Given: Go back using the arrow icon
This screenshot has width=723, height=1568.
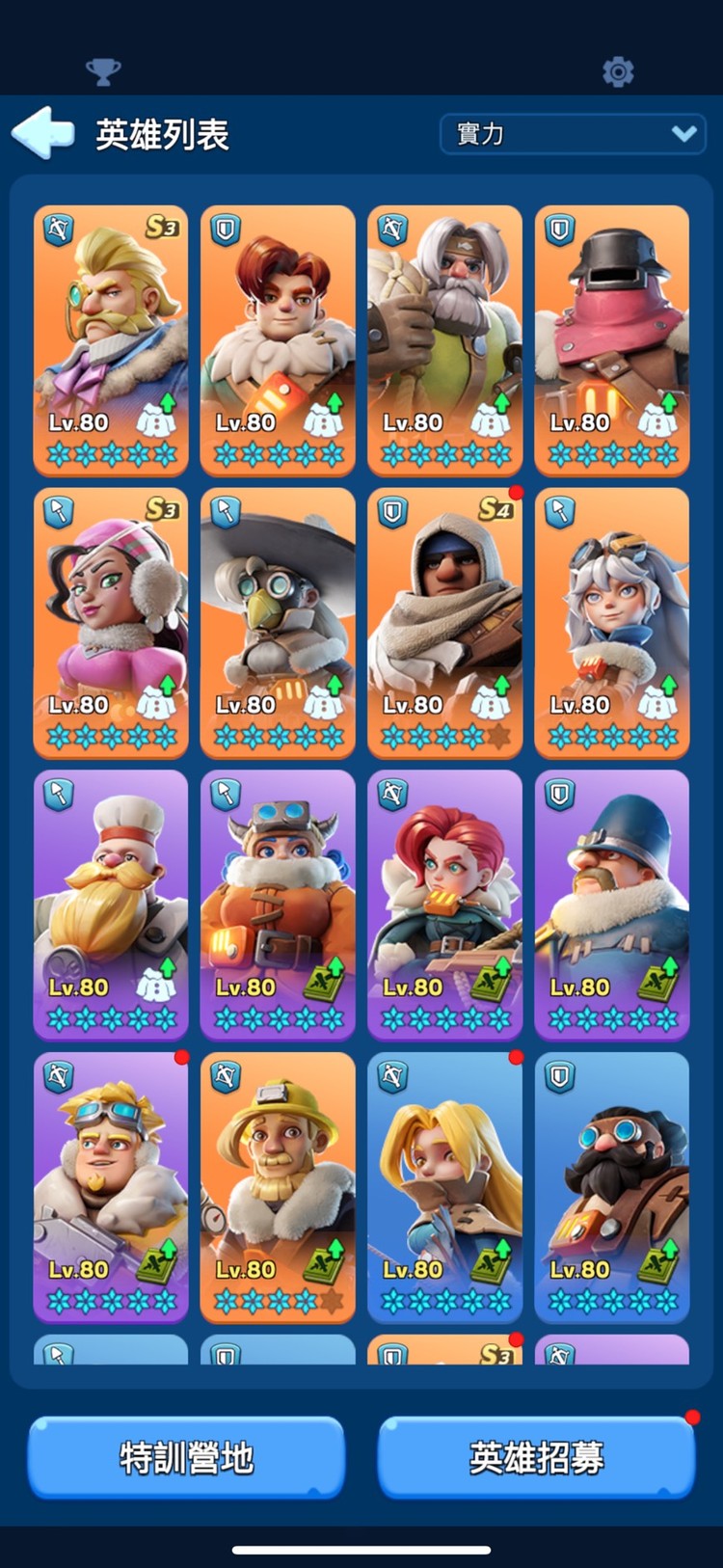Looking at the screenshot, I should (x=43, y=133).
